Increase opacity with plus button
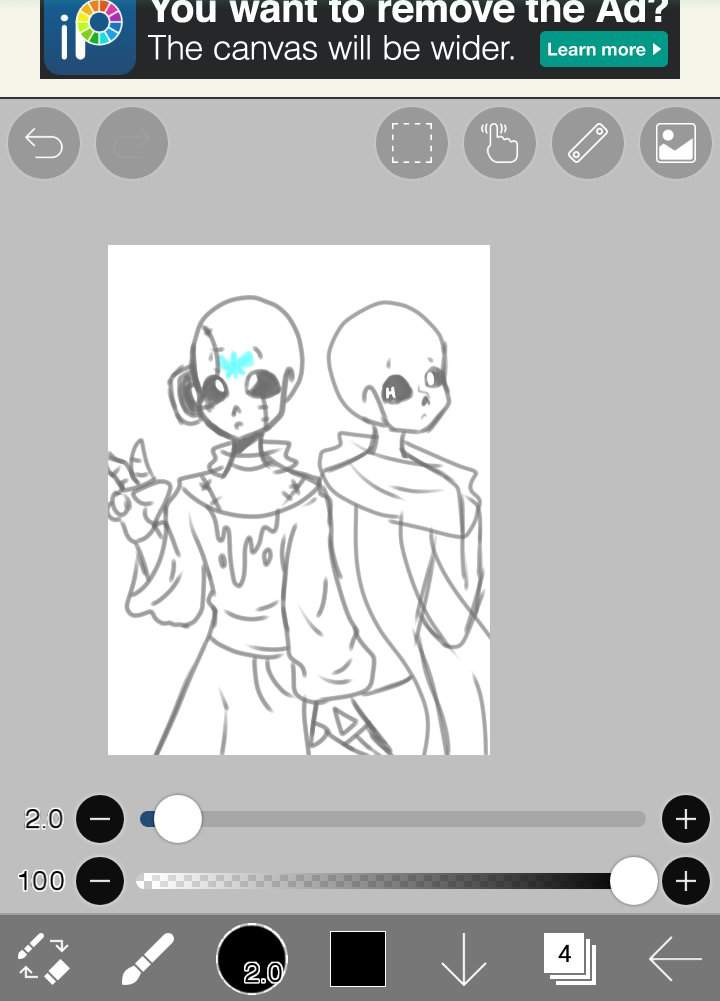Image resolution: width=720 pixels, height=1001 pixels. [685, 881]
